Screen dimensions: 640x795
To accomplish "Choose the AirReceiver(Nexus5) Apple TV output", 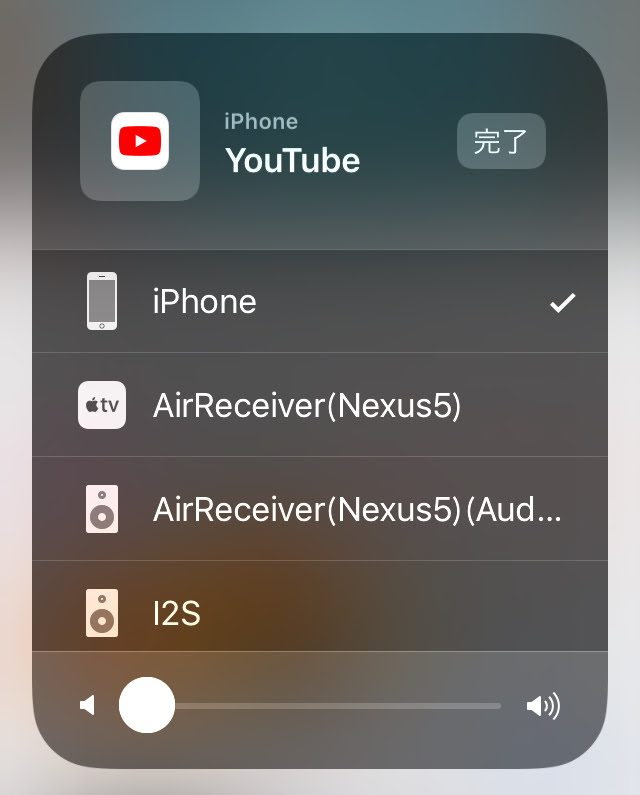I will (320, 405).
